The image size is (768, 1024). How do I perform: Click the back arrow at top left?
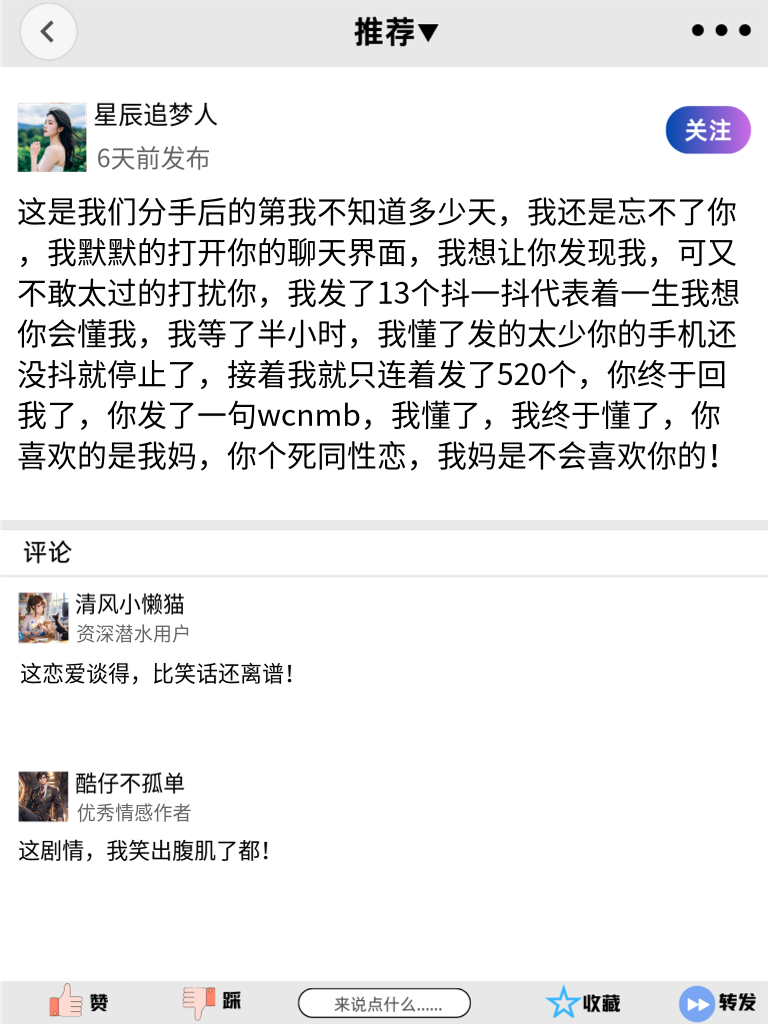click(x=48, y=31)
